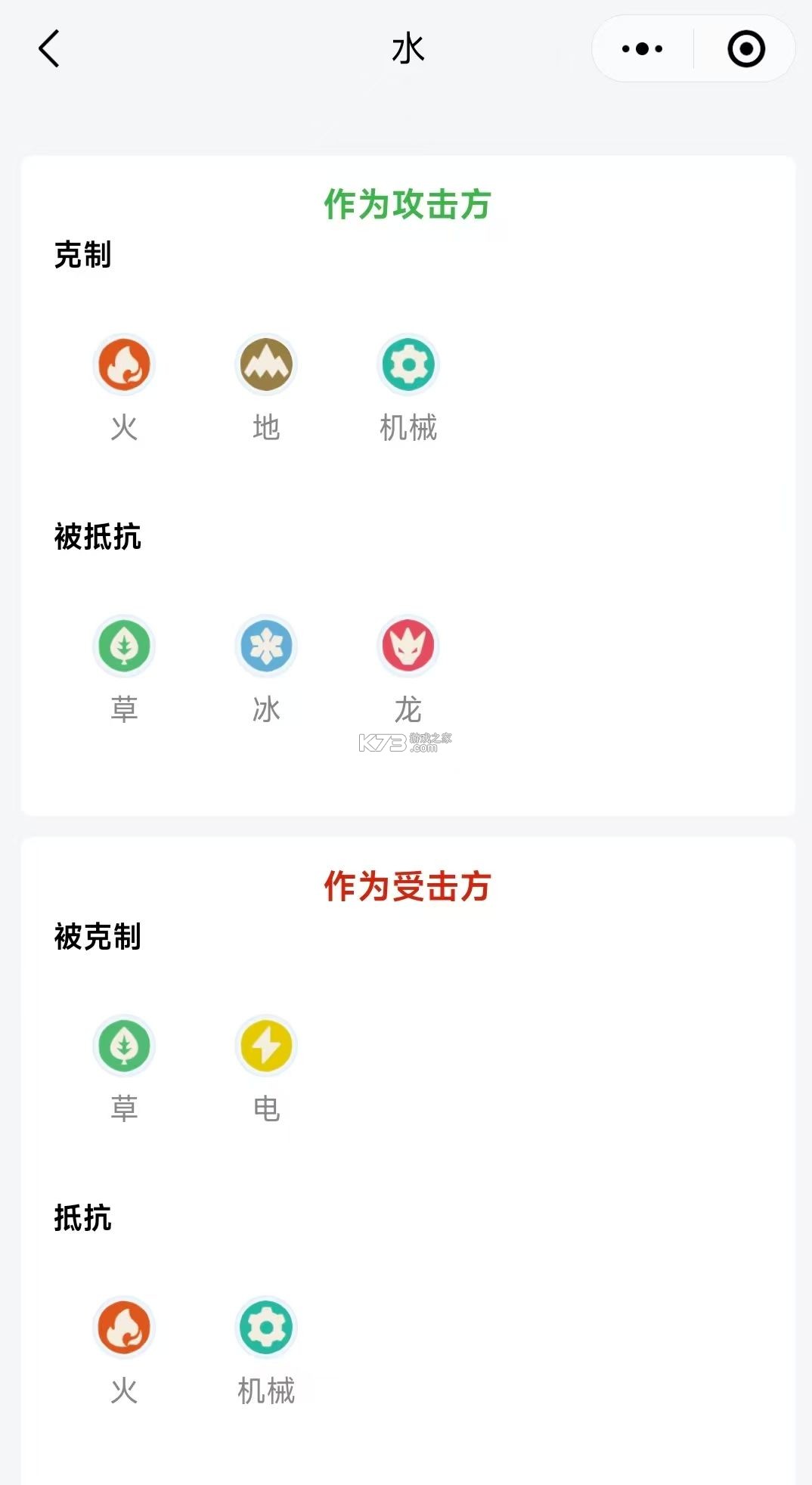Tap the 地 ground type icon under 克制
The width and height of the screenshot is (812, 1485).
point(265,364)
